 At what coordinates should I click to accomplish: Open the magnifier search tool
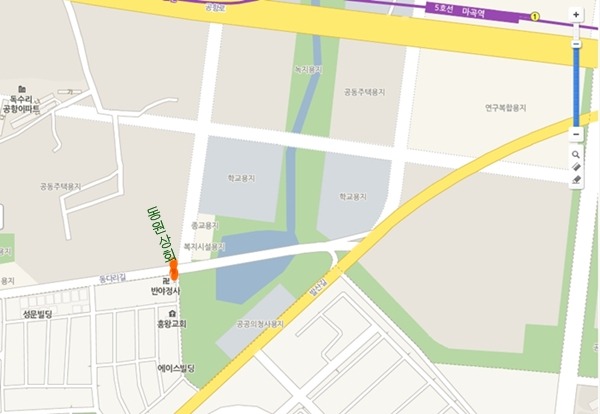[x=576, y=155]
